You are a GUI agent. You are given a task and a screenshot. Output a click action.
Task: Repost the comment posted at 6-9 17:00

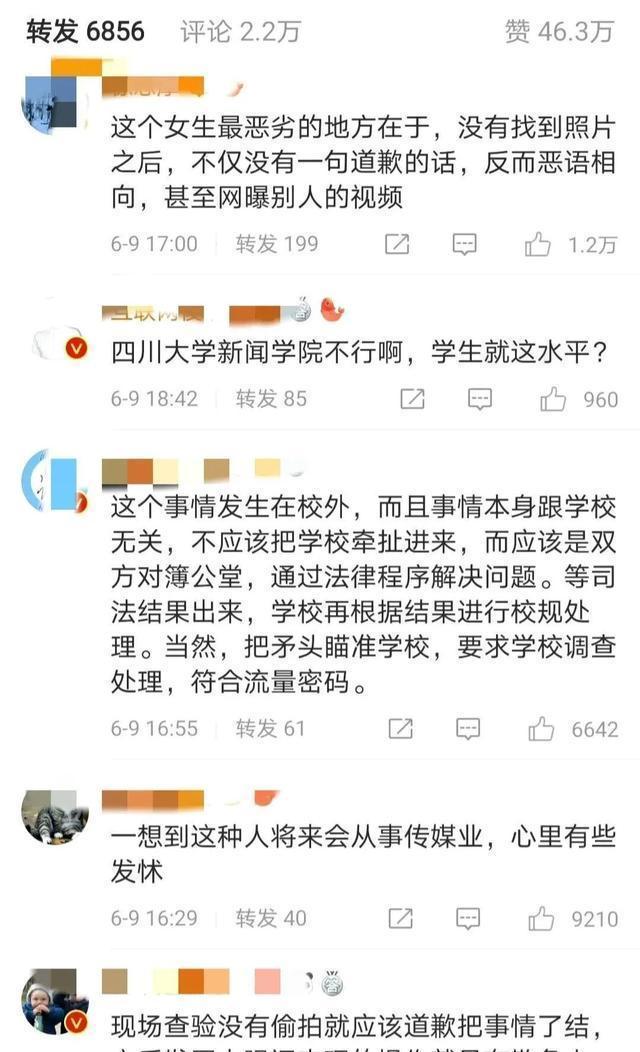pos(396,244)
